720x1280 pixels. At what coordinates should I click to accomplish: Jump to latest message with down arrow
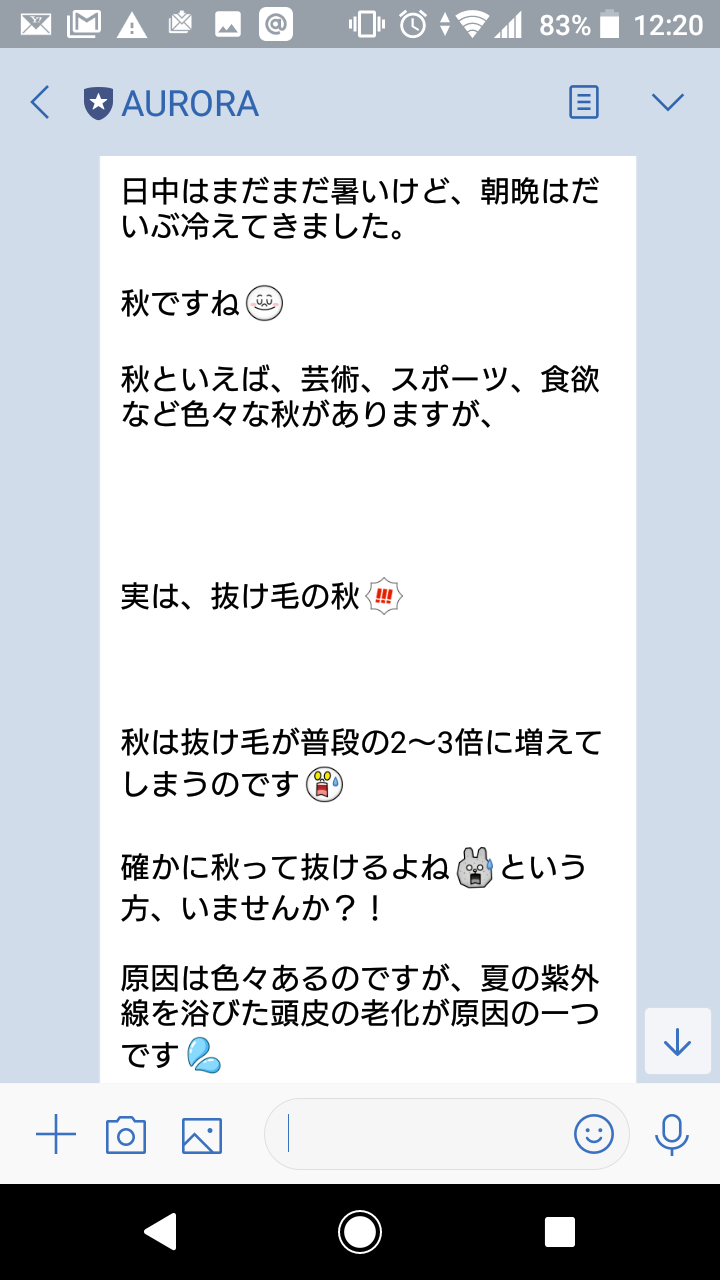point(678,1041)
